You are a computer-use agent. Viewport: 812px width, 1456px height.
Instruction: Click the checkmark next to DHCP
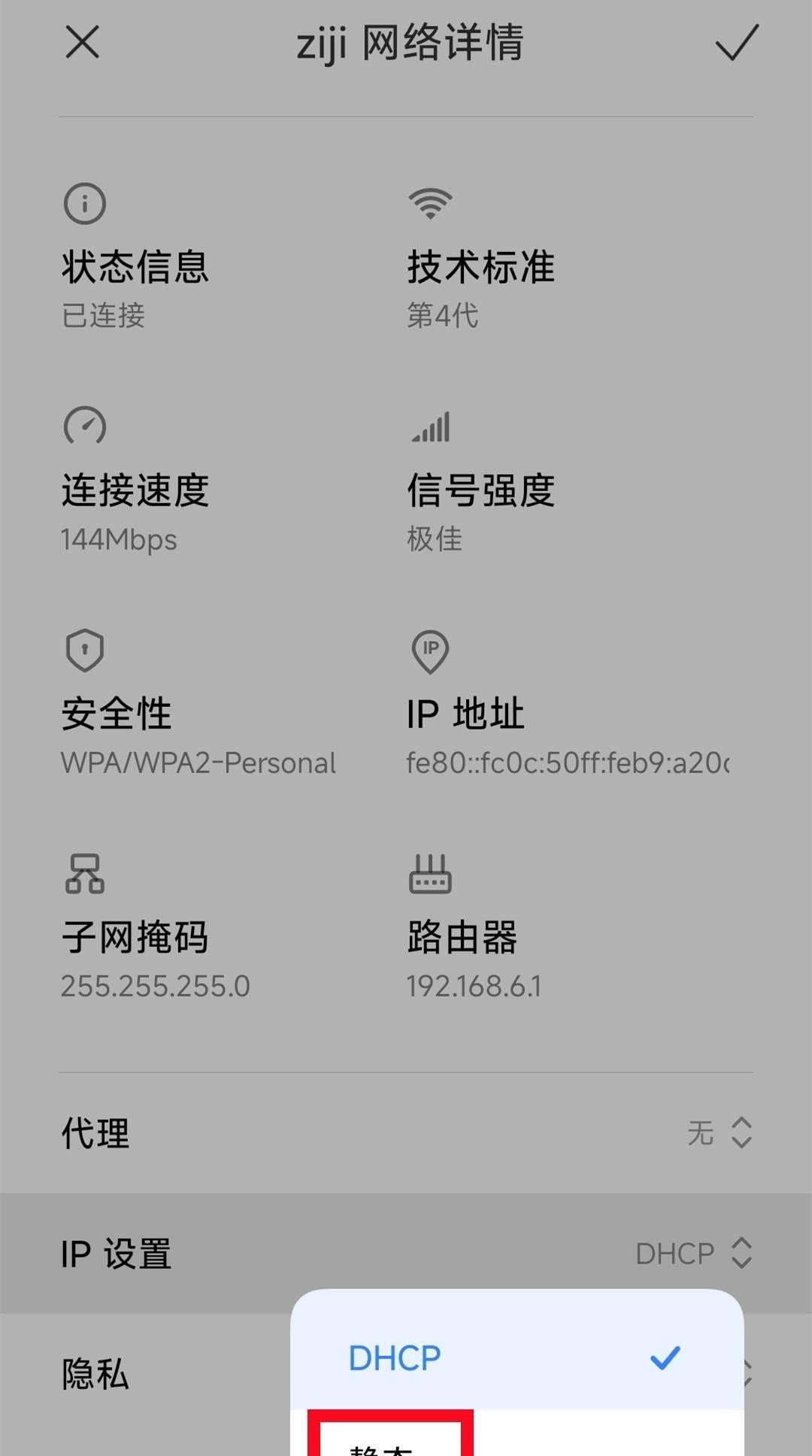[663, 1356]
